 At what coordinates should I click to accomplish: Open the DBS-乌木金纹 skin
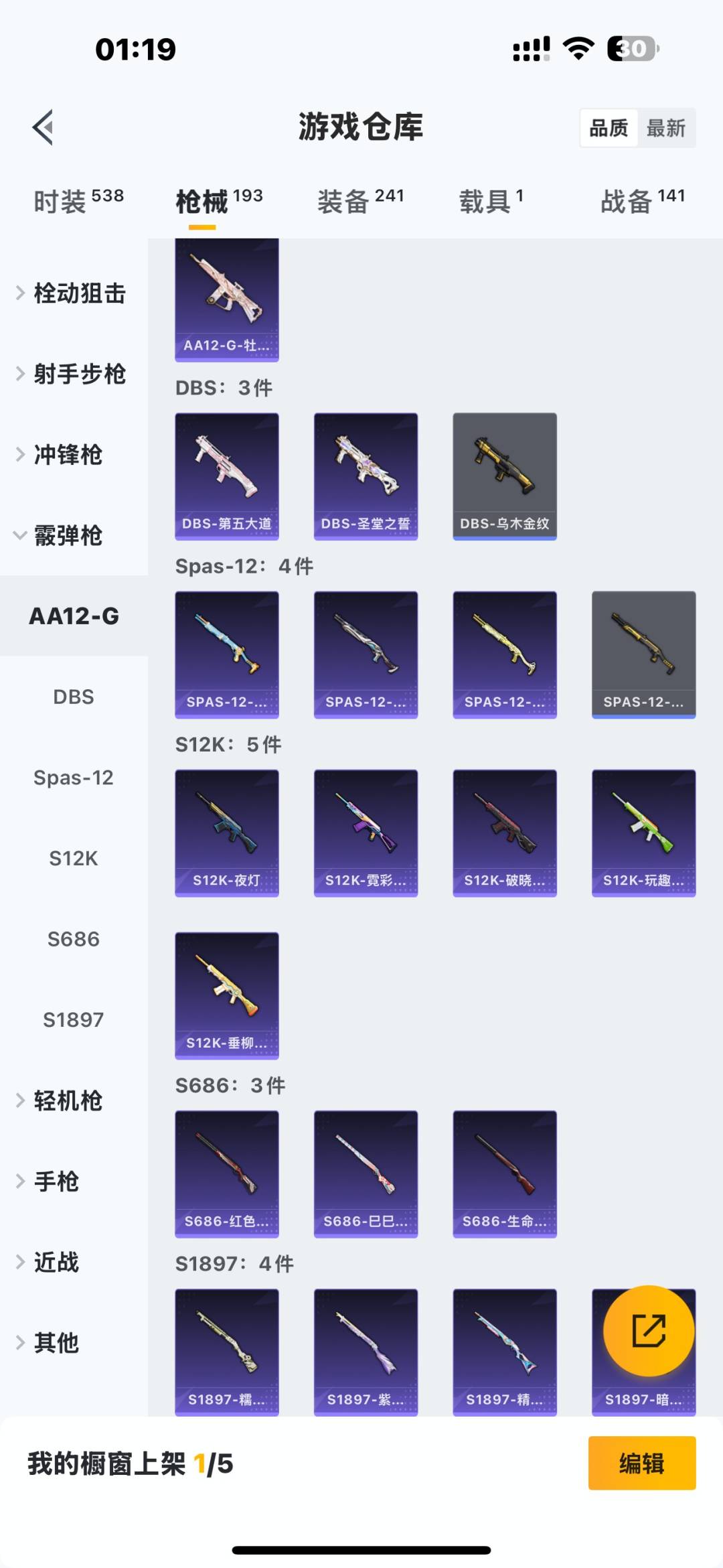(x=505, y=476)
